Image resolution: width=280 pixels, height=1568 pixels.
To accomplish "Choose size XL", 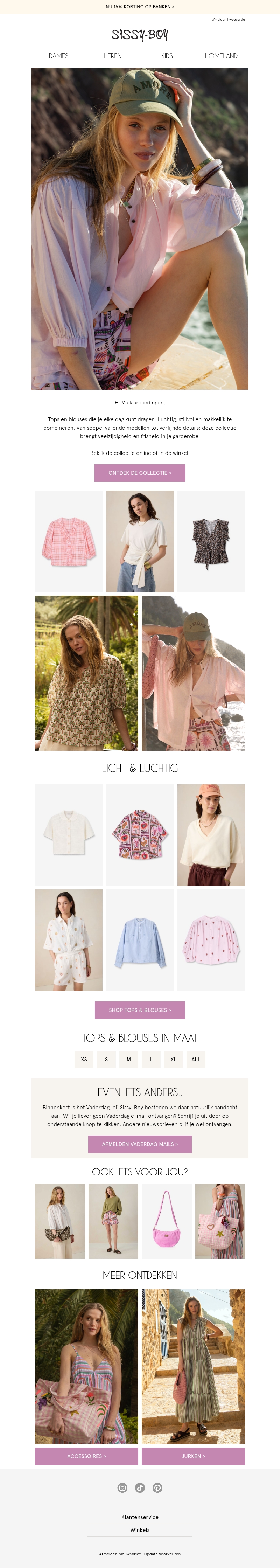I will pyautogui.click(x=174, y=1059).
